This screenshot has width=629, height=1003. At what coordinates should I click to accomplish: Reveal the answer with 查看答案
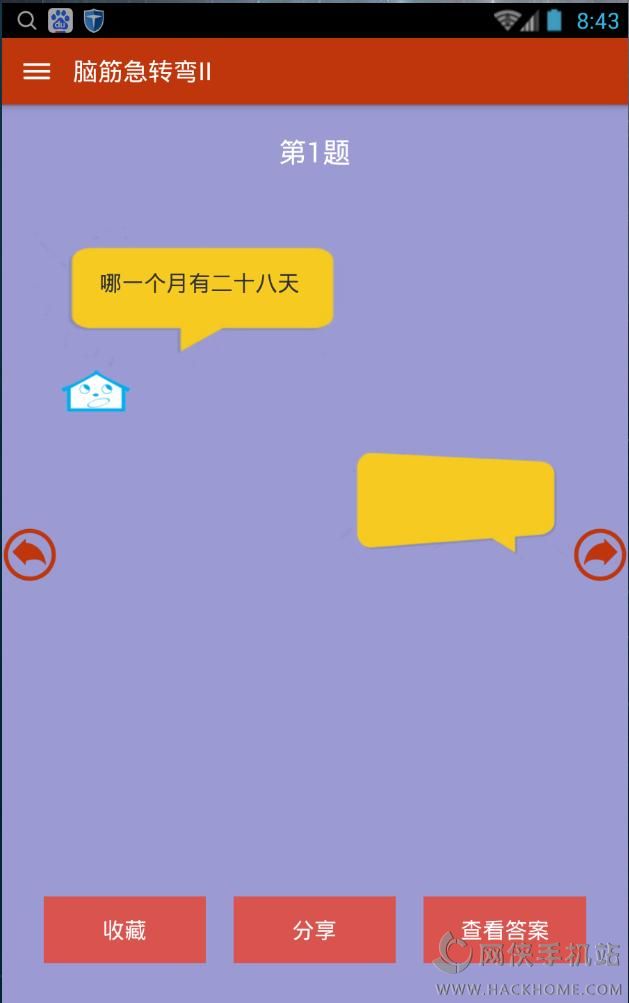504,929
